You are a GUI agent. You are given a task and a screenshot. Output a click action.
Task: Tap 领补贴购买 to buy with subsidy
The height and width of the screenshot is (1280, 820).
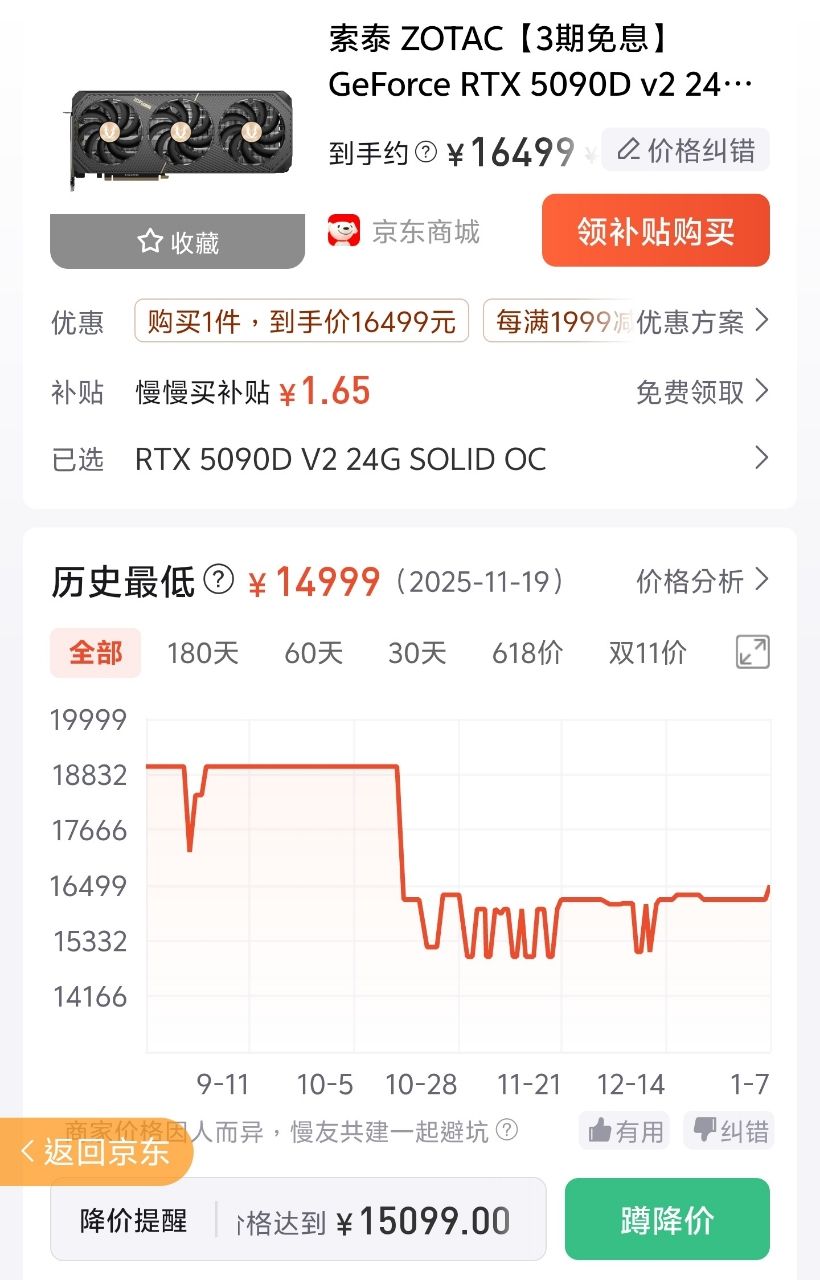655,231
